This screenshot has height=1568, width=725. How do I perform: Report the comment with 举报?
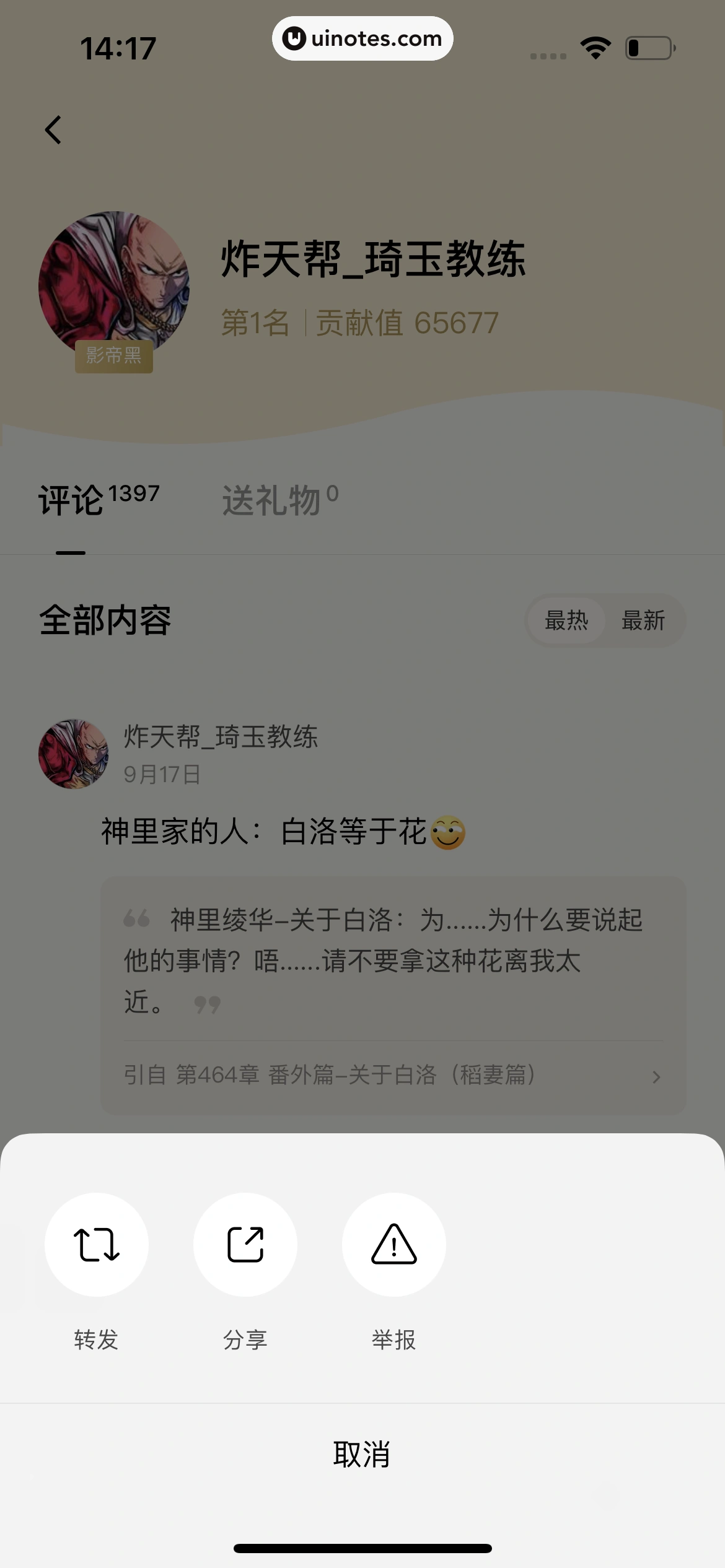394,1245
